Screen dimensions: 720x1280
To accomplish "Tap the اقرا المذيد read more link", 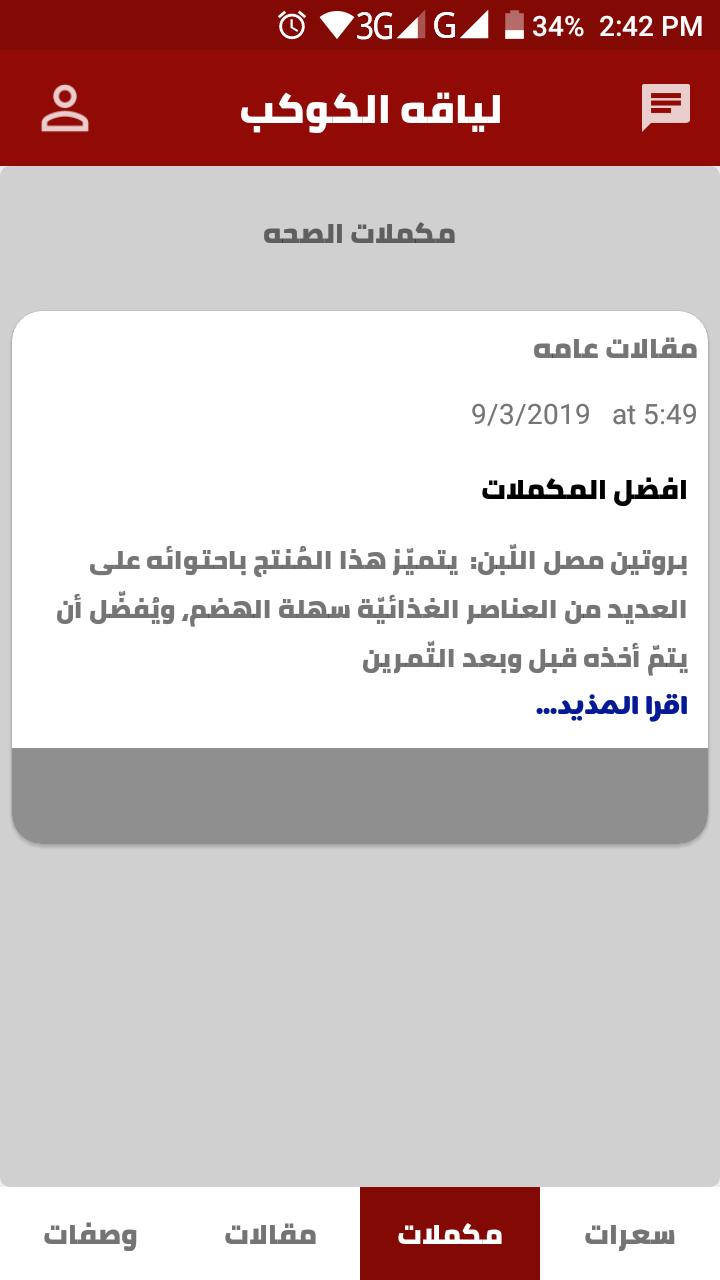I will pos(612,706).
